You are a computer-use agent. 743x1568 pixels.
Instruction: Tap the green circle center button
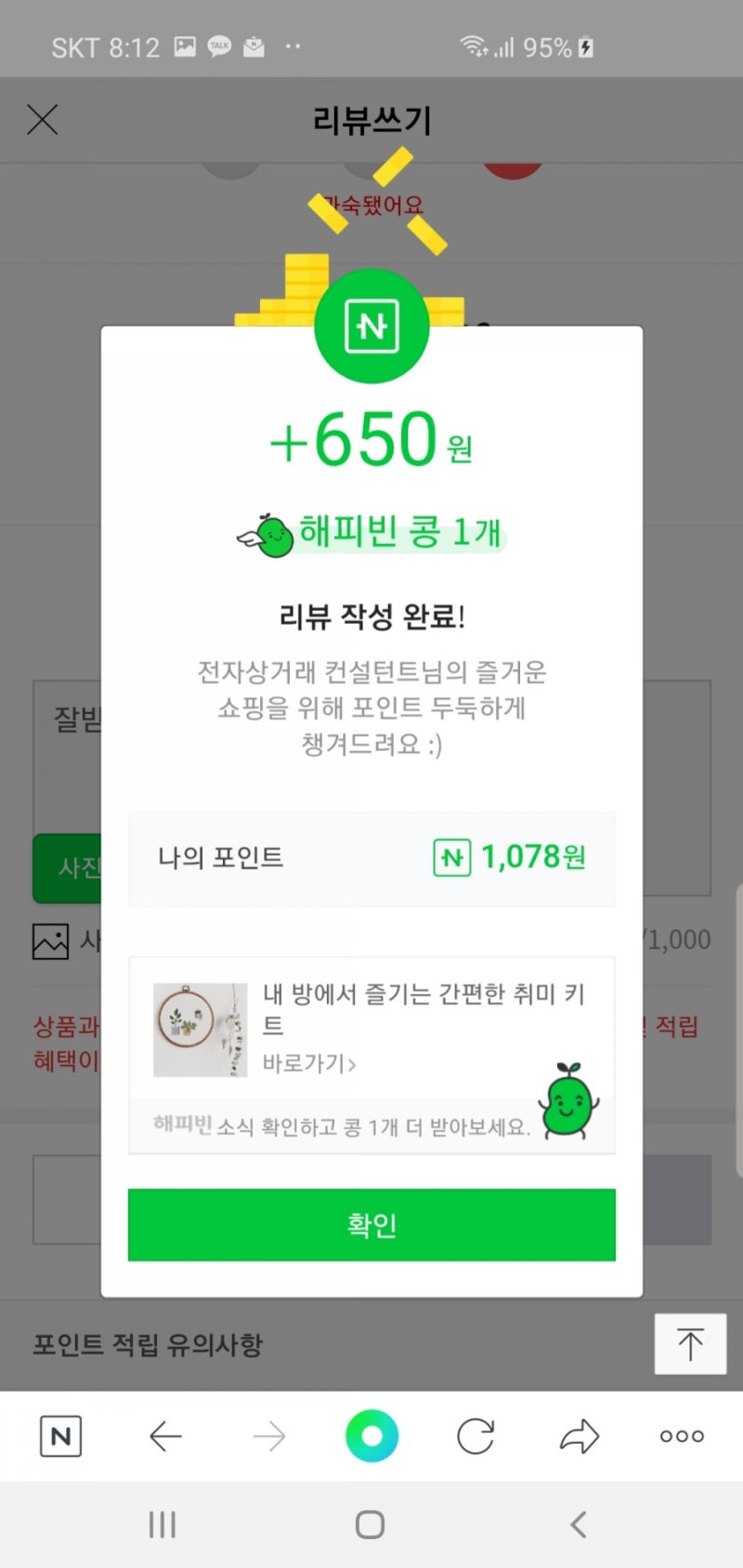click(x=371, y=1436)
